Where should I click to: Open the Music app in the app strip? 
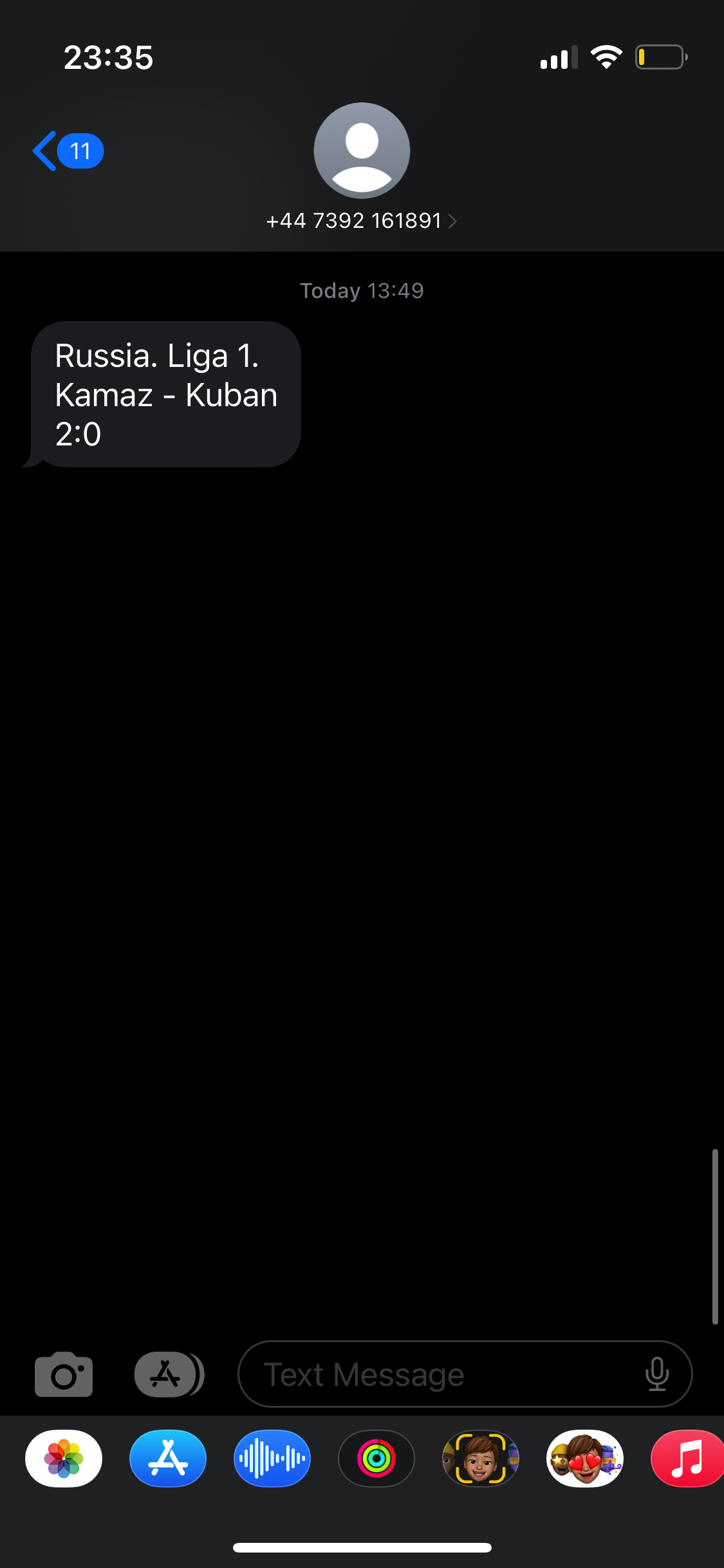pos(687,1459)
